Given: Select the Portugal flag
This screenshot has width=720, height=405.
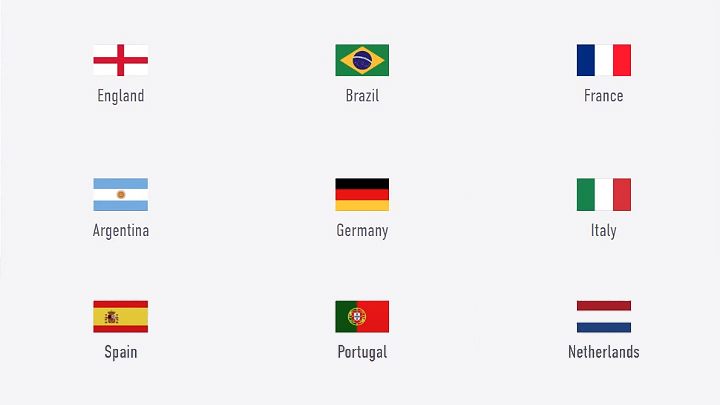Looking at the screenshot, I should point(362,316).
